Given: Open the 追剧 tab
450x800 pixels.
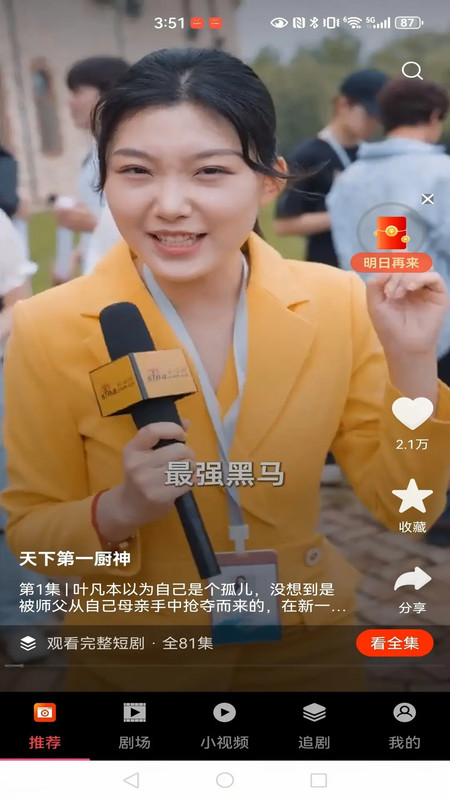Looking at the screenshot, I should pyautogui.click(x=314, y=726).
